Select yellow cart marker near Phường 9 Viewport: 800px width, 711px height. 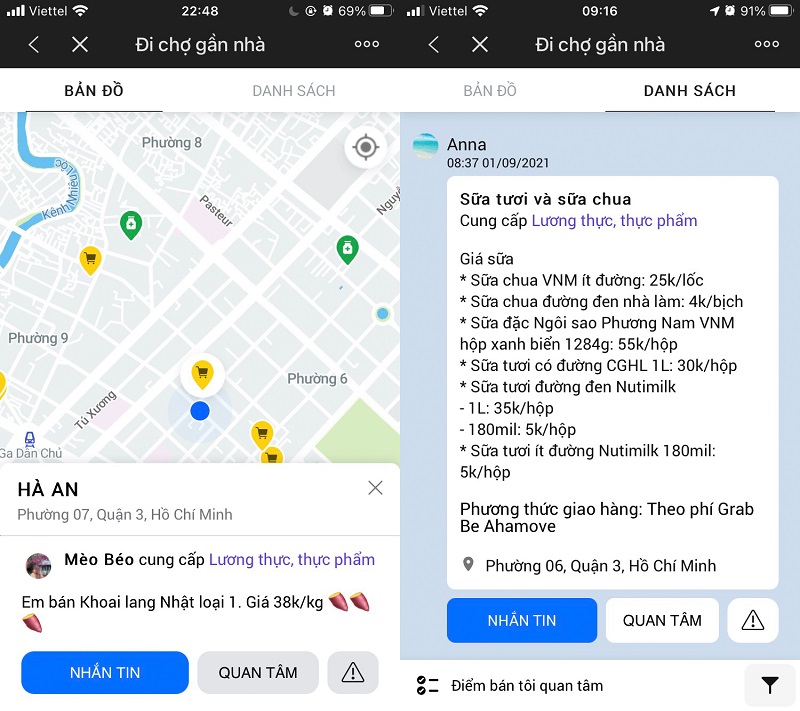pyautogui.click(x=90, y=261)
